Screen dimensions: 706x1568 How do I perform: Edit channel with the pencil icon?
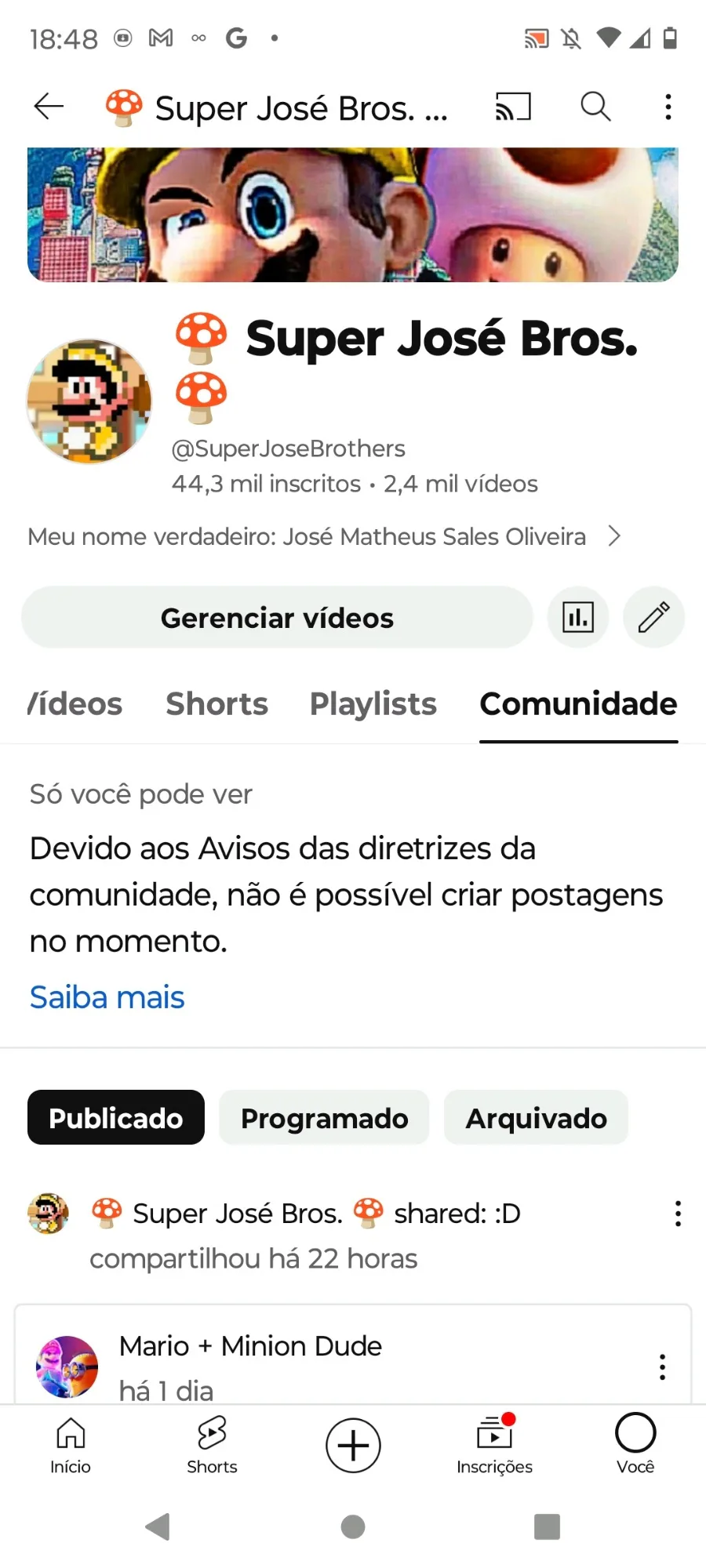pos(653,618)
